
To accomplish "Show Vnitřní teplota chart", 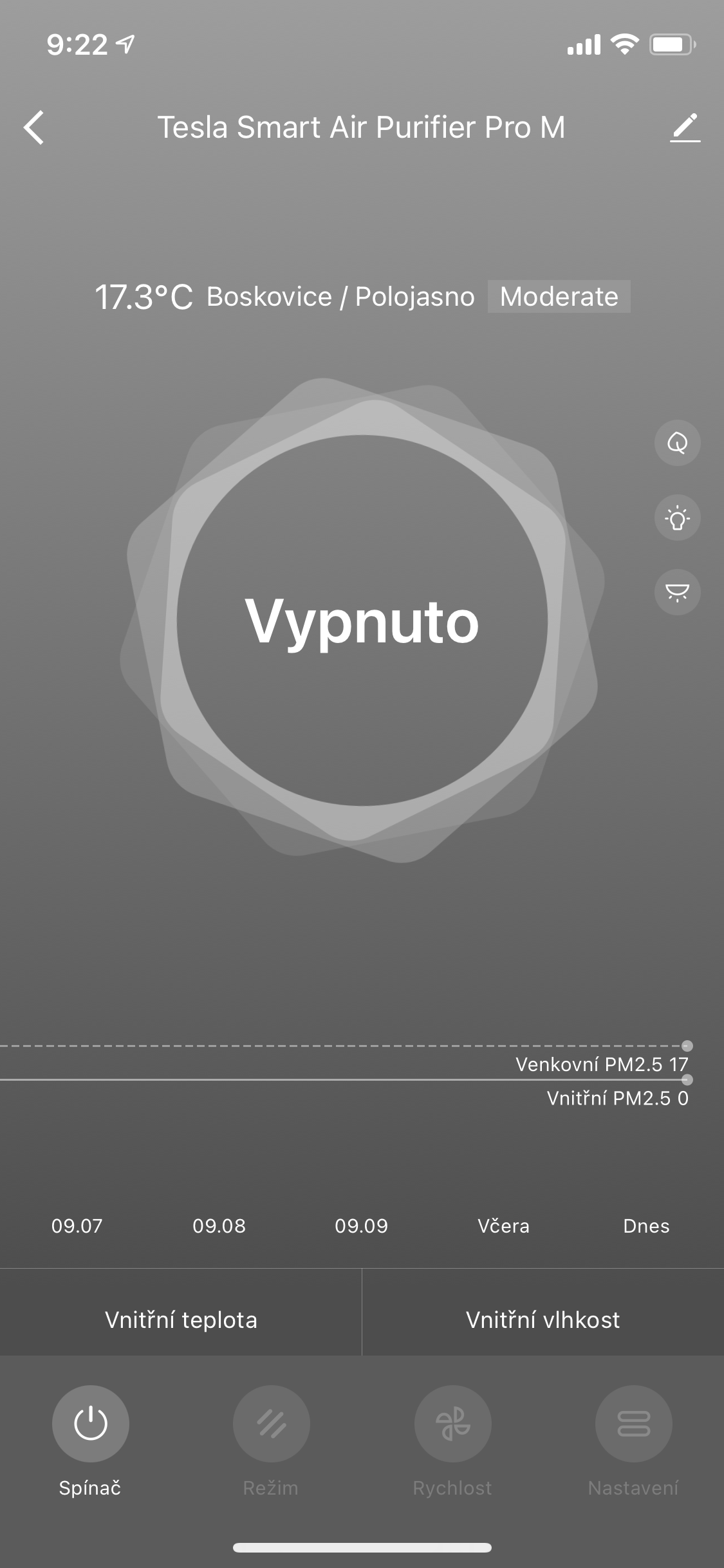I will click(x=181, y=1320).
